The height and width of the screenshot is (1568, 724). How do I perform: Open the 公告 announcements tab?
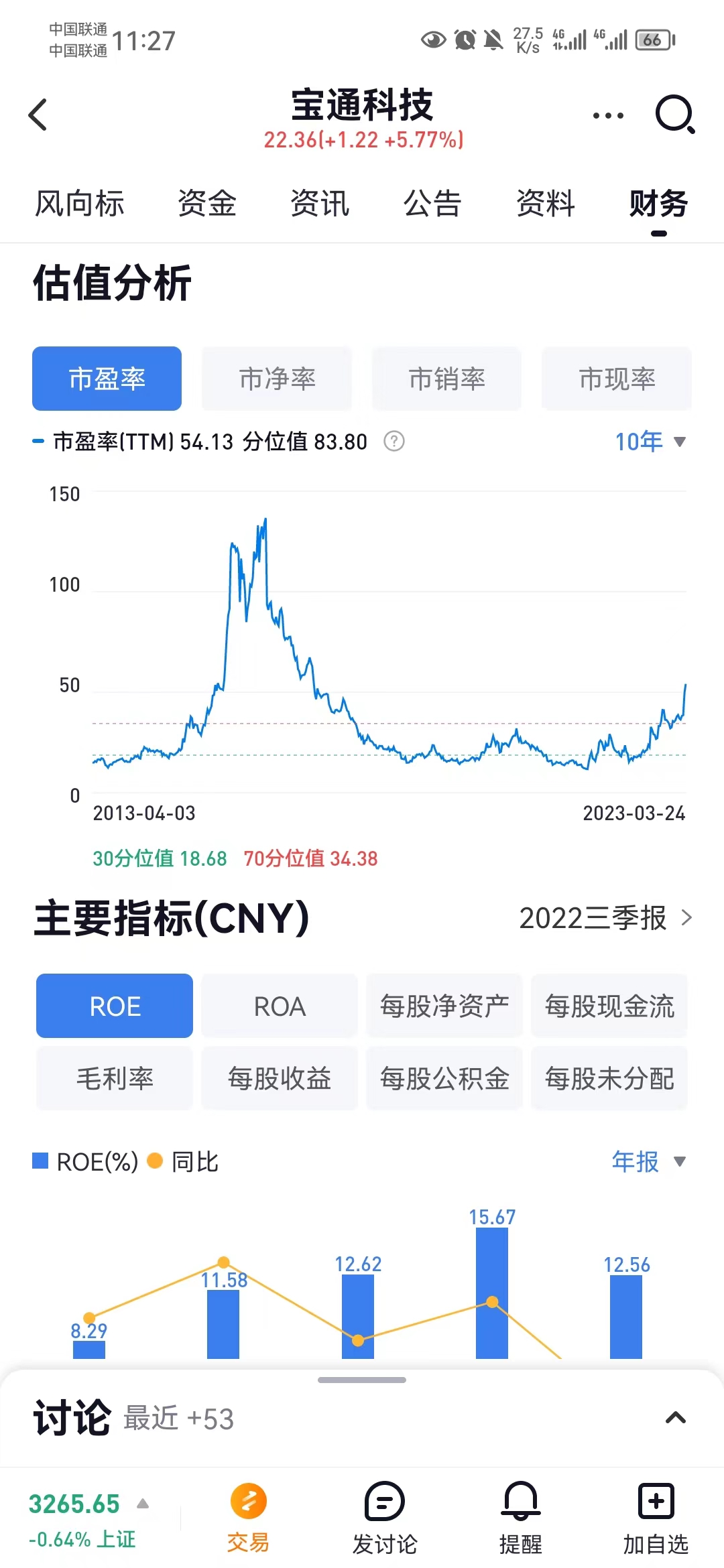click(432, 203)
